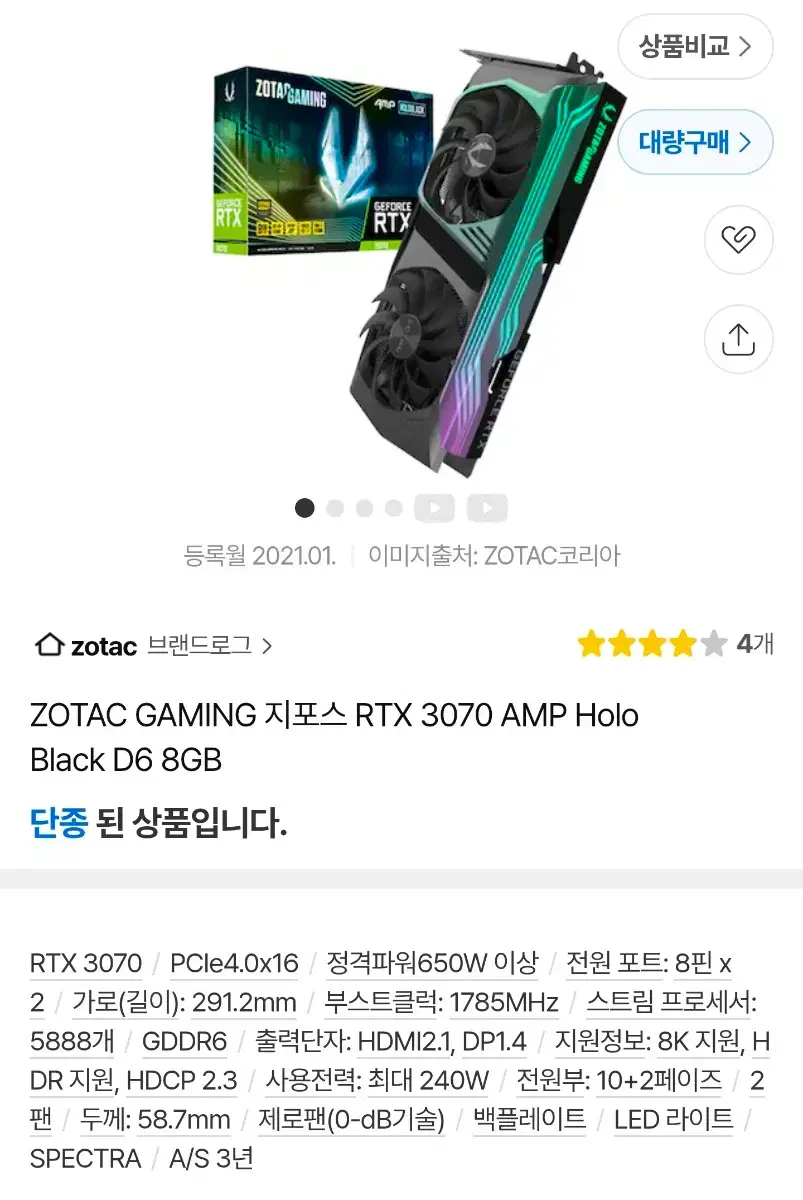
Task: Open the GDDR6 memory spec link
Action: click(x=186, y=1042)
